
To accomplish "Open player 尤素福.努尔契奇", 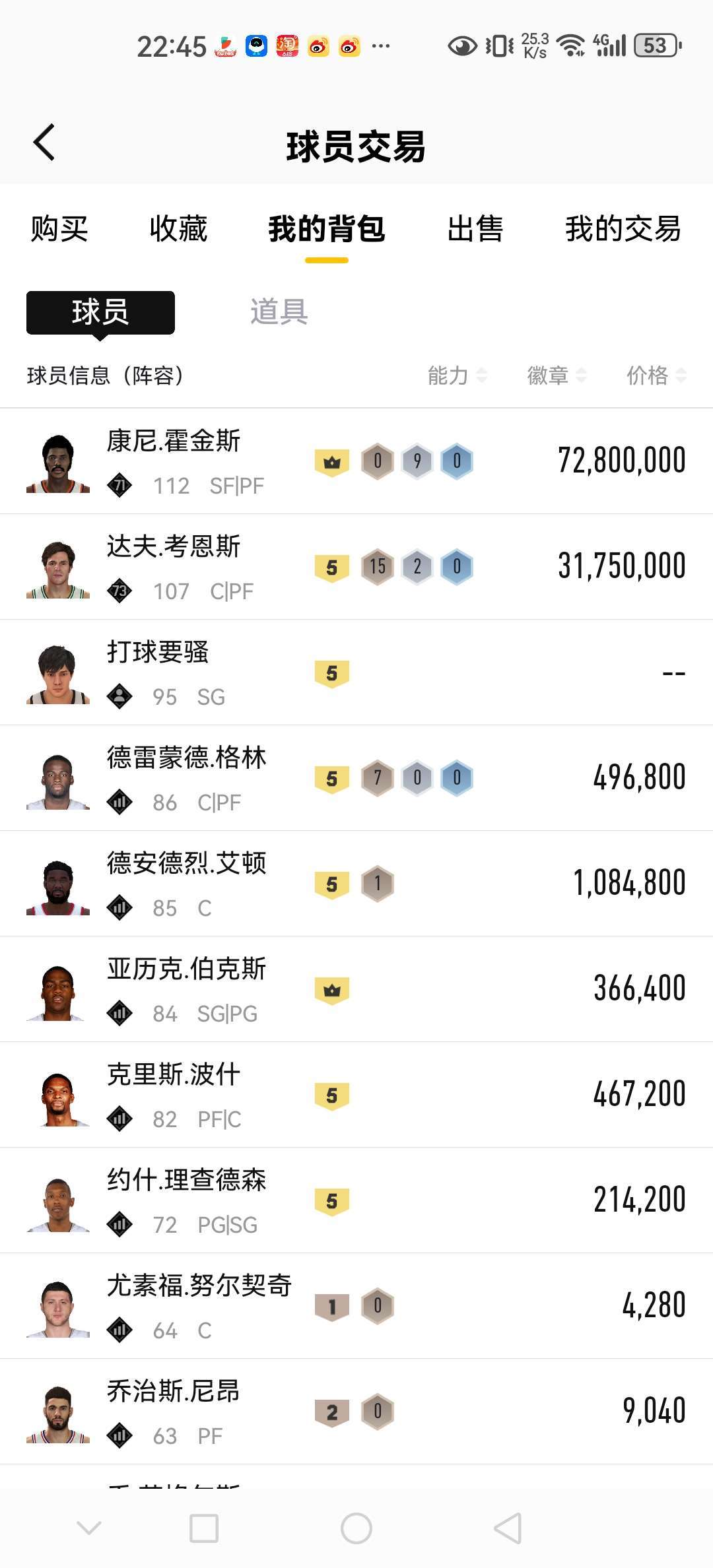I will click(x=356, y=1305).
